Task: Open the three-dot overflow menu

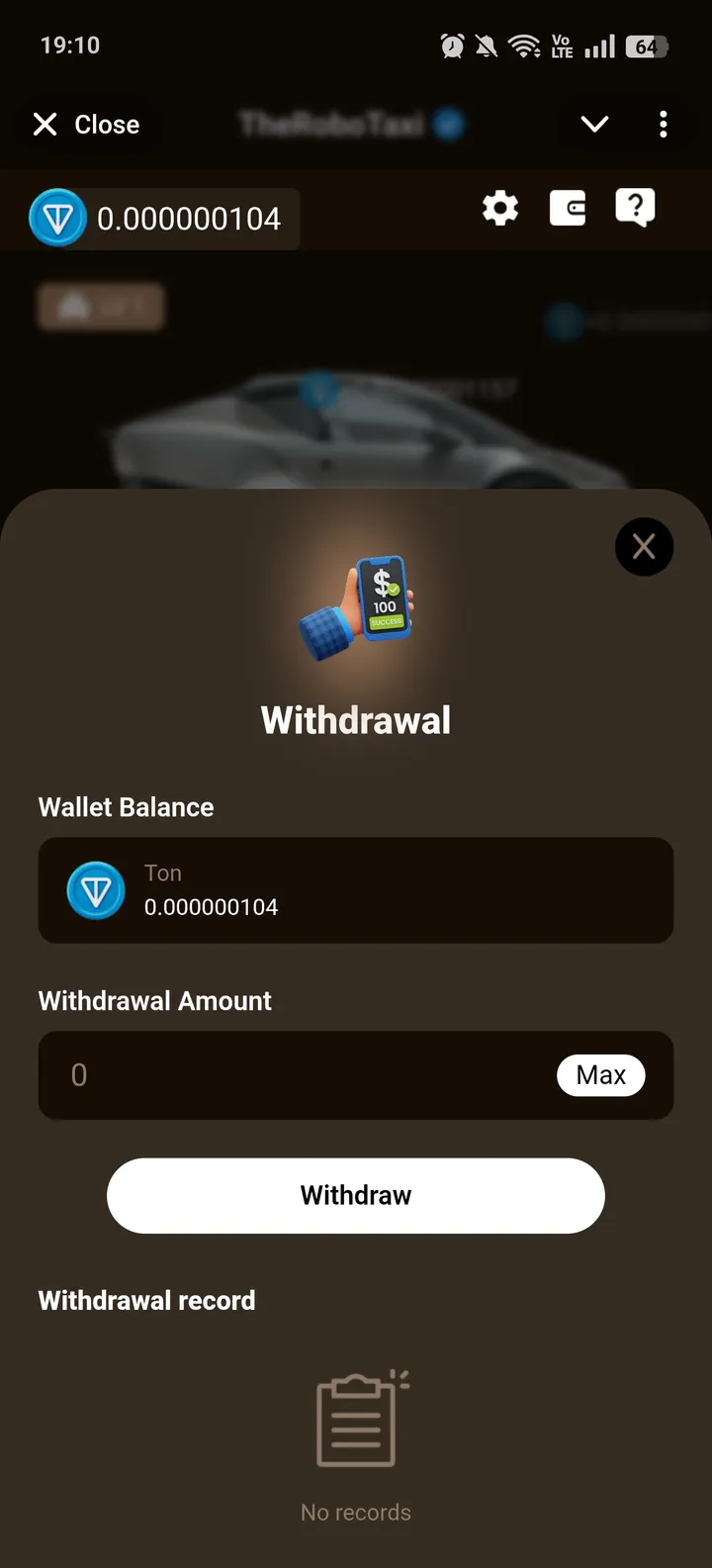Action: (x=663, y=124)
